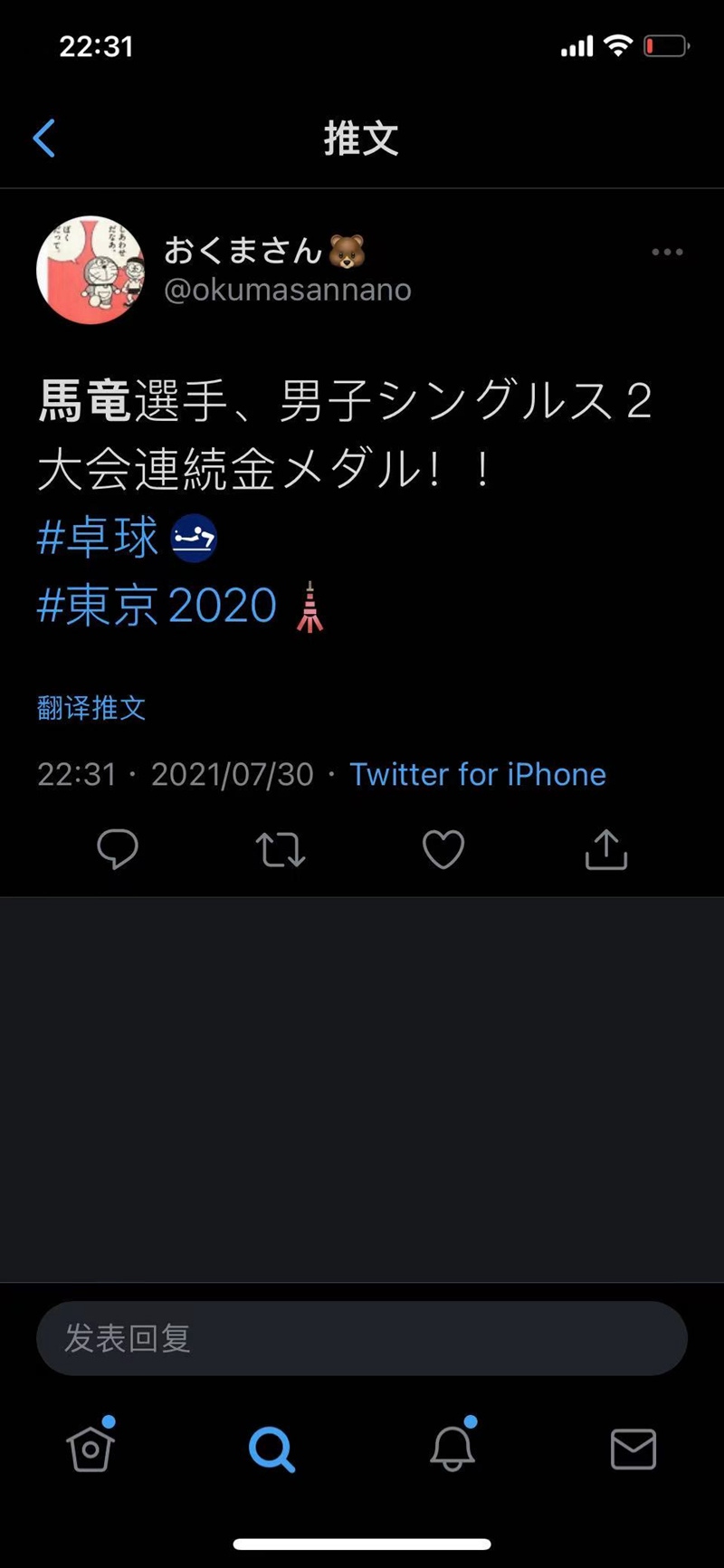This screenshot has width=724, height=1568.
Task: Retweet this post
Action: coord(281,849)
